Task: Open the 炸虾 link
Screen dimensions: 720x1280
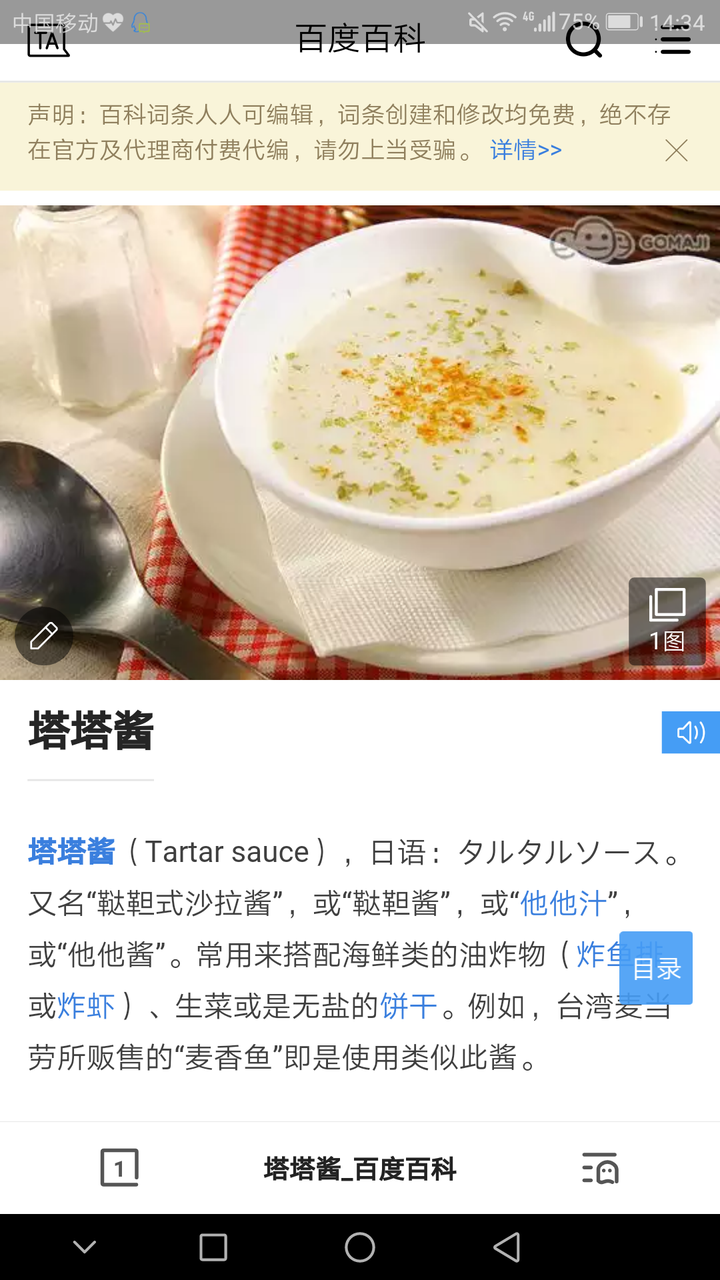Action: point(86,1005)
